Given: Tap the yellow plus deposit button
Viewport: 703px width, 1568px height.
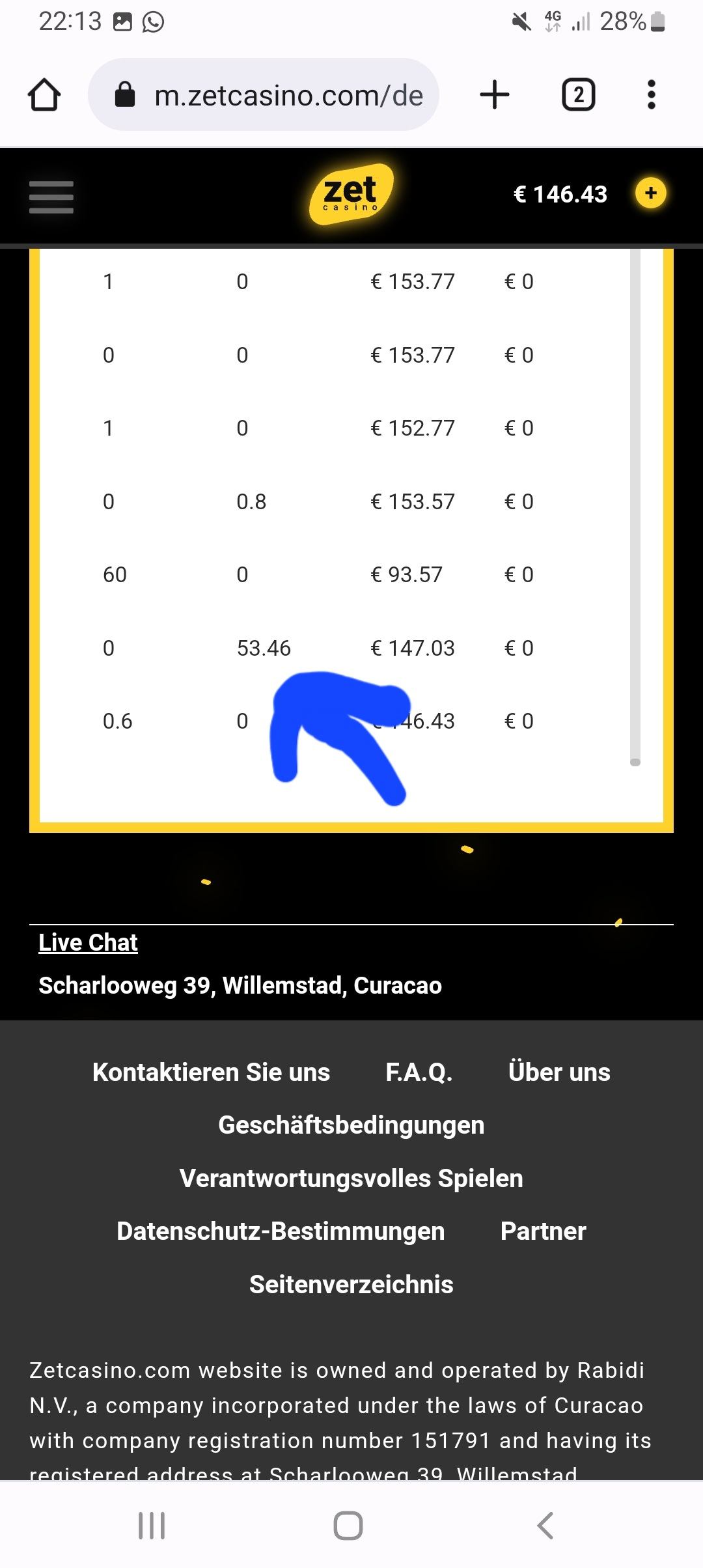Looking at the screenshot, I should (x=650, y=193).
